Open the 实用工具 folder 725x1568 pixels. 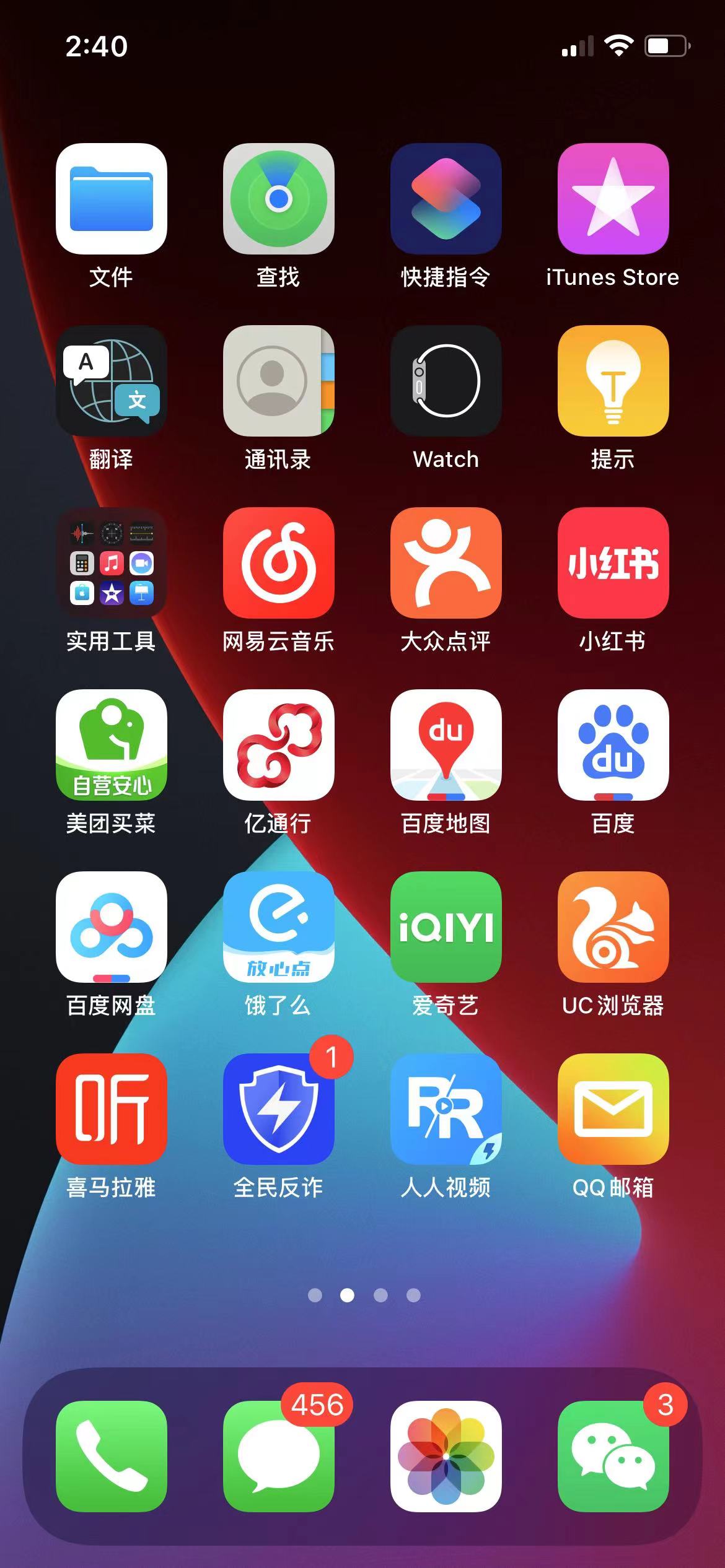[x=112, y=563]
